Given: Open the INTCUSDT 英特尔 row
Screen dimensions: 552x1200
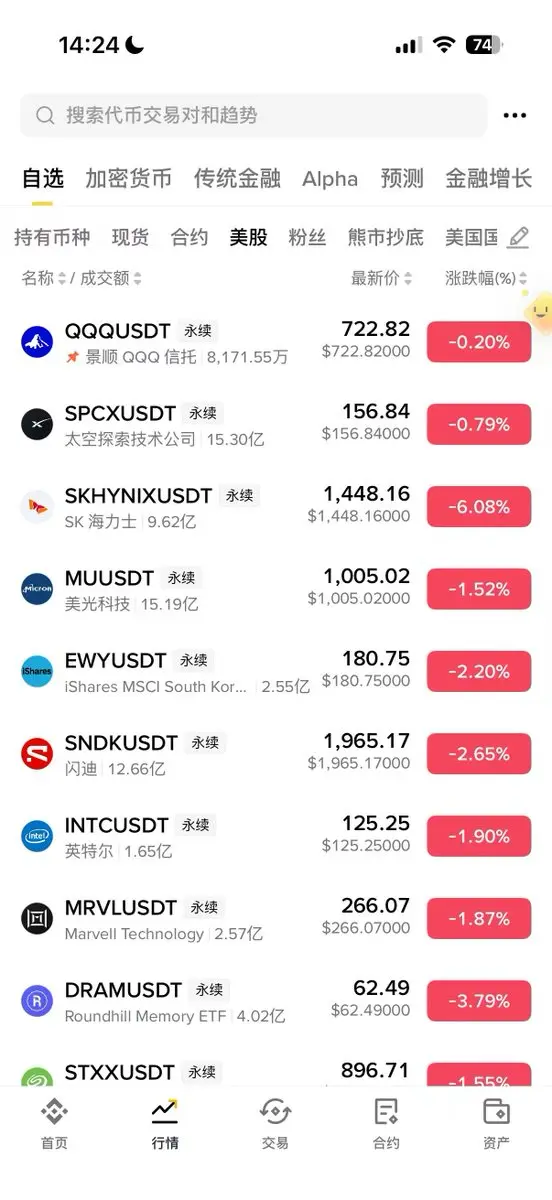Looking at the screenshot, I should (x=276, y=836).
